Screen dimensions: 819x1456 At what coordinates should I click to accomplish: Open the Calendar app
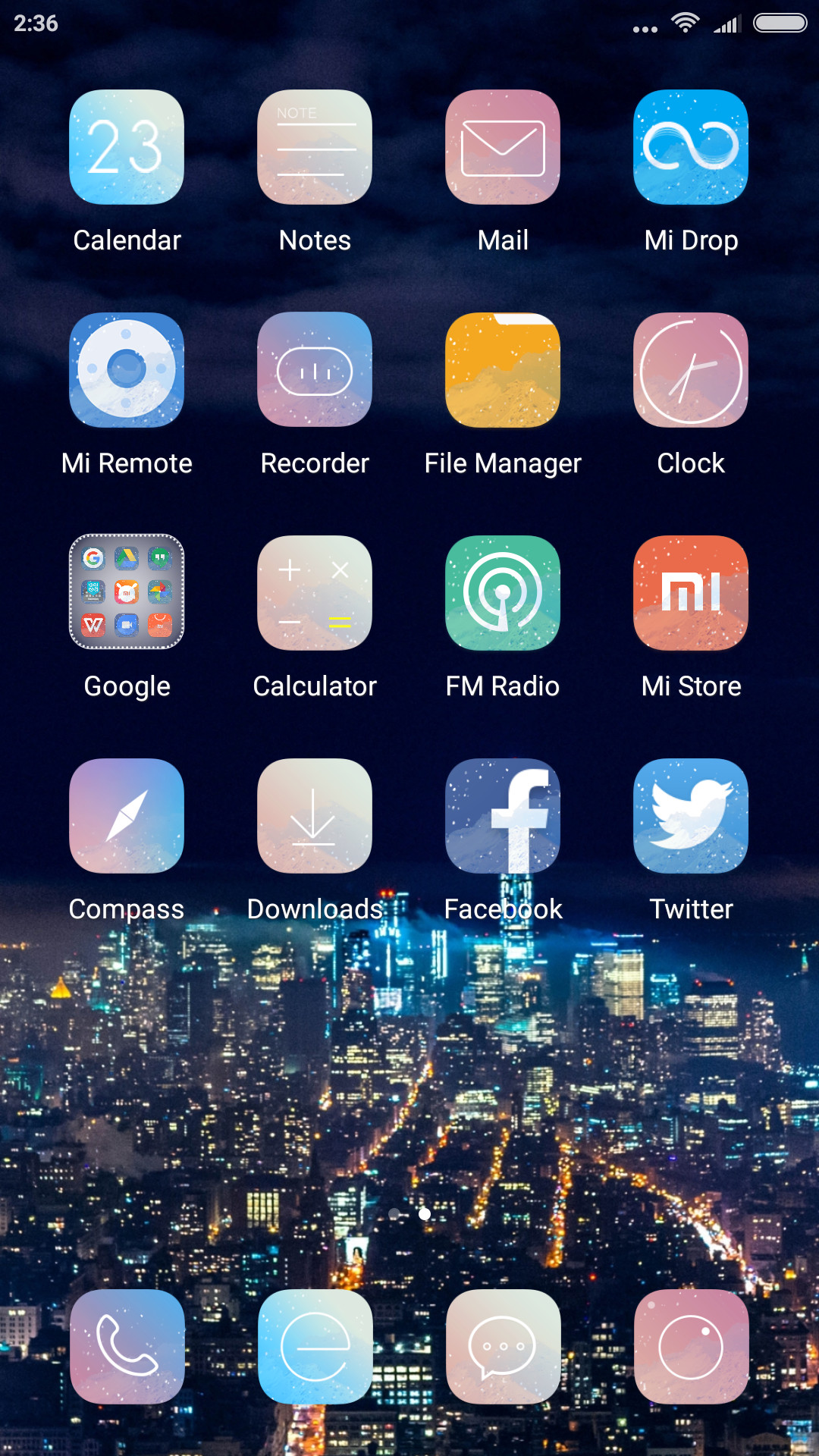click(127, 147)
